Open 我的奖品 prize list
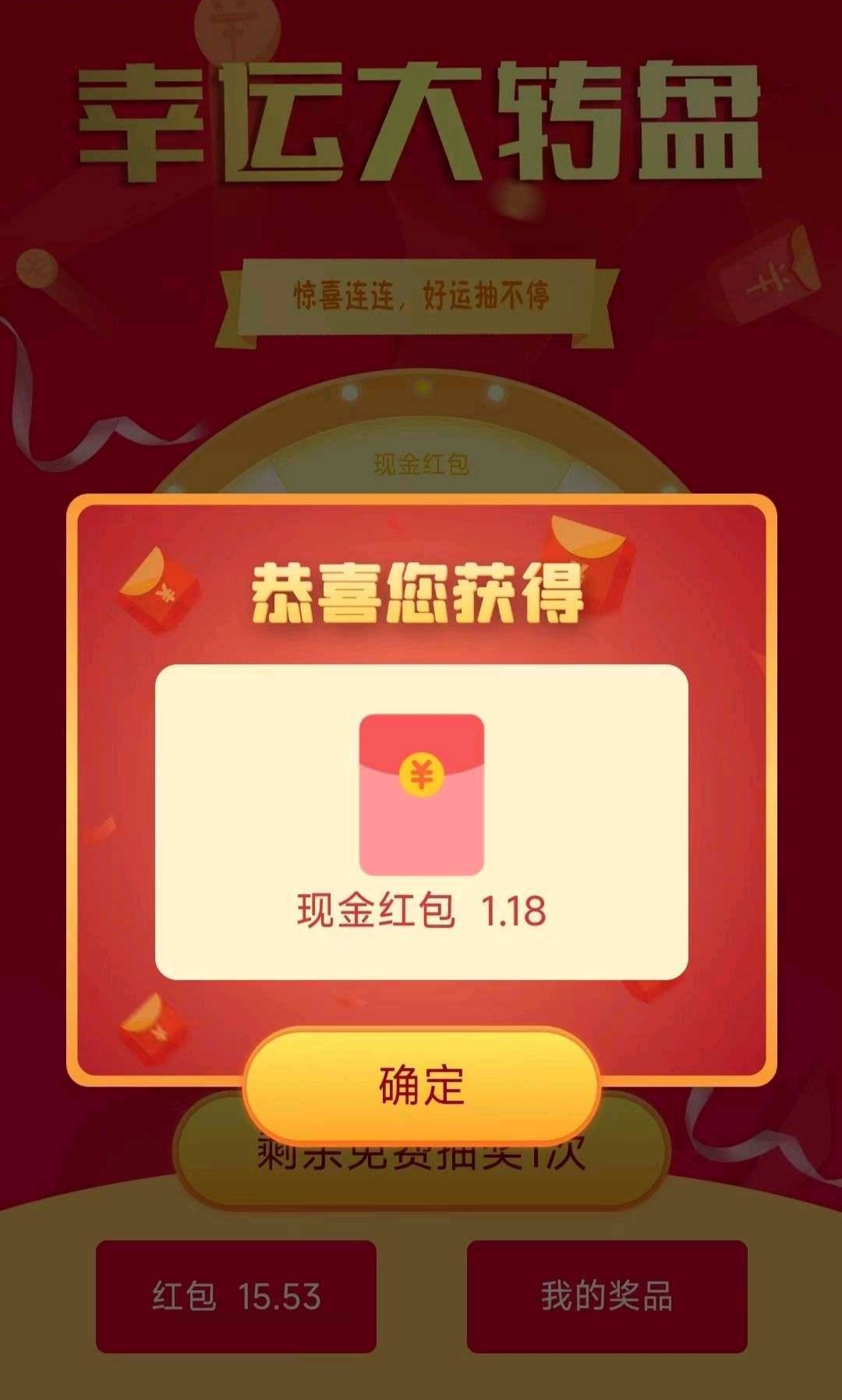Image resolution: width=842 pixels, height=1400 pixels. [607, 1296]
